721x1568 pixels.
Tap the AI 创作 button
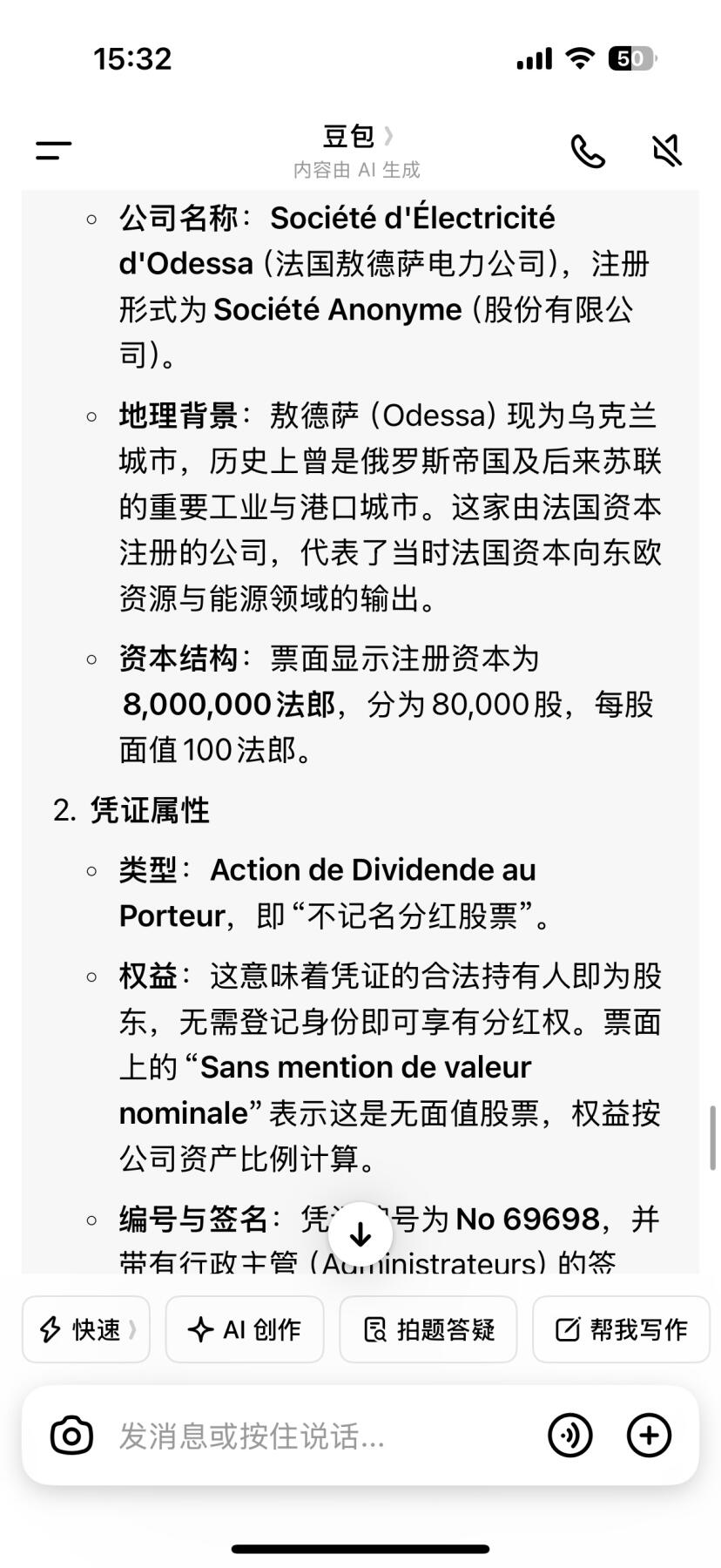pyautogui.click(x=245, y=1329)
